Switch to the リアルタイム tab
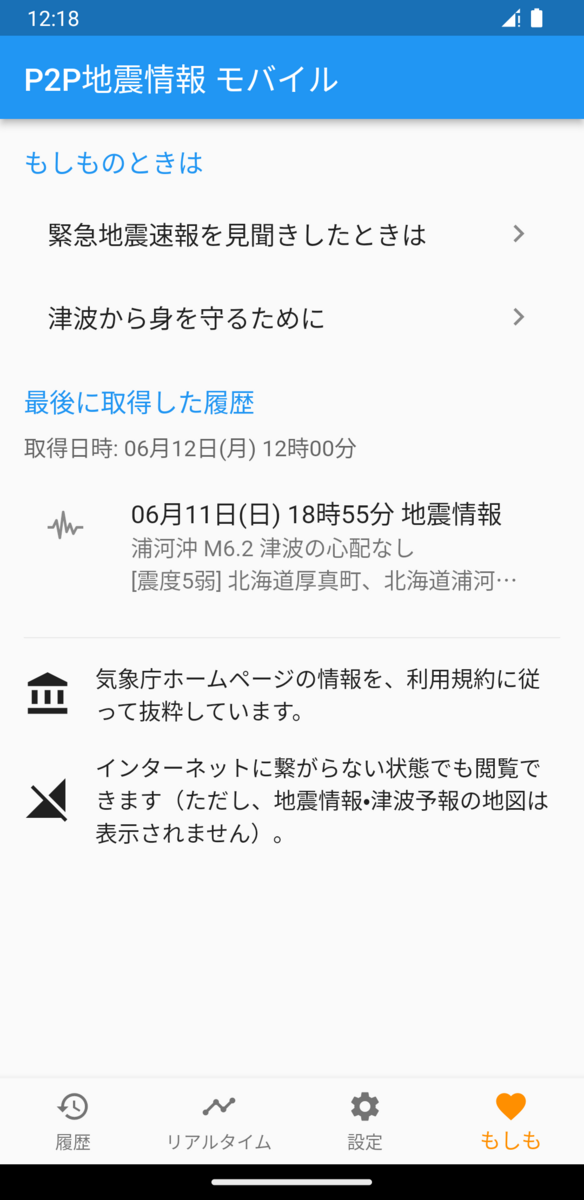Image resolution: width=584 pixels, height=1200 pixels. click(219, 1121)
